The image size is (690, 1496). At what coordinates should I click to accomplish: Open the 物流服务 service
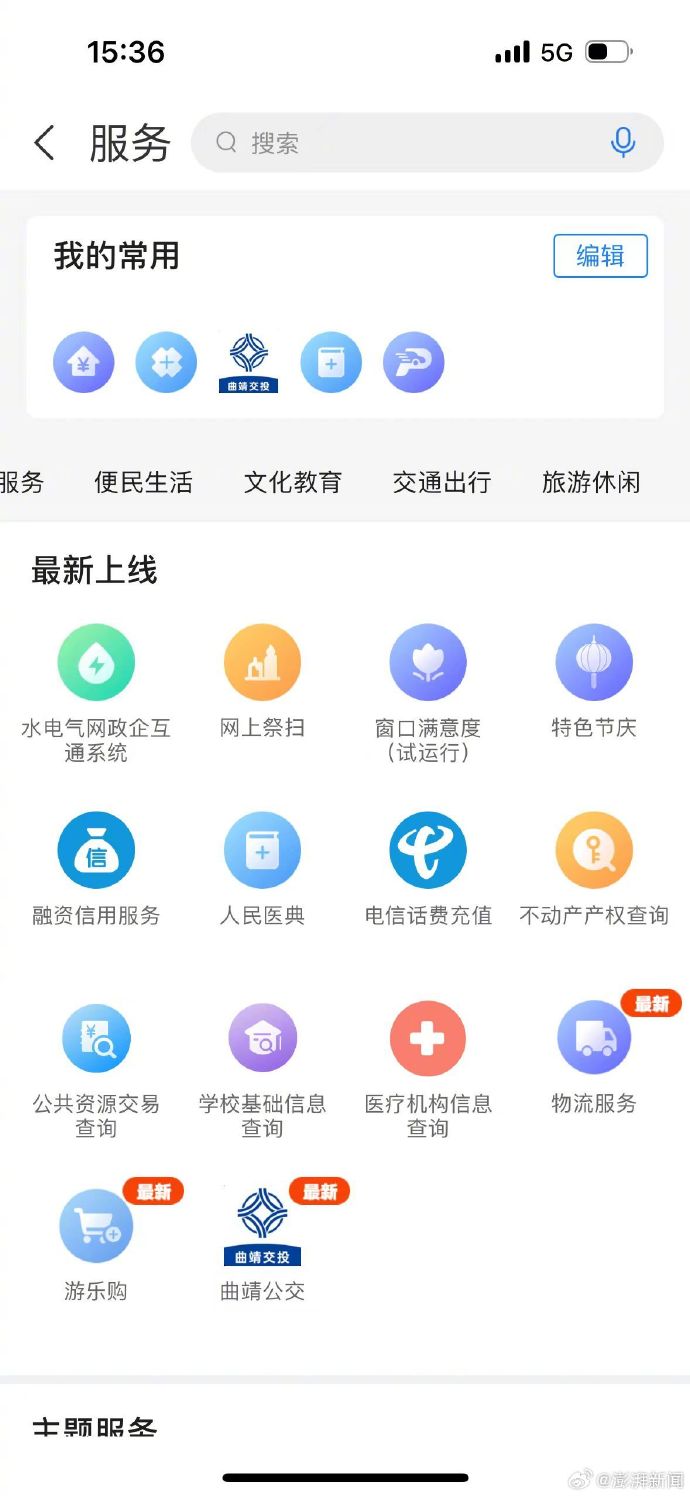click(x=594, y=1039)
